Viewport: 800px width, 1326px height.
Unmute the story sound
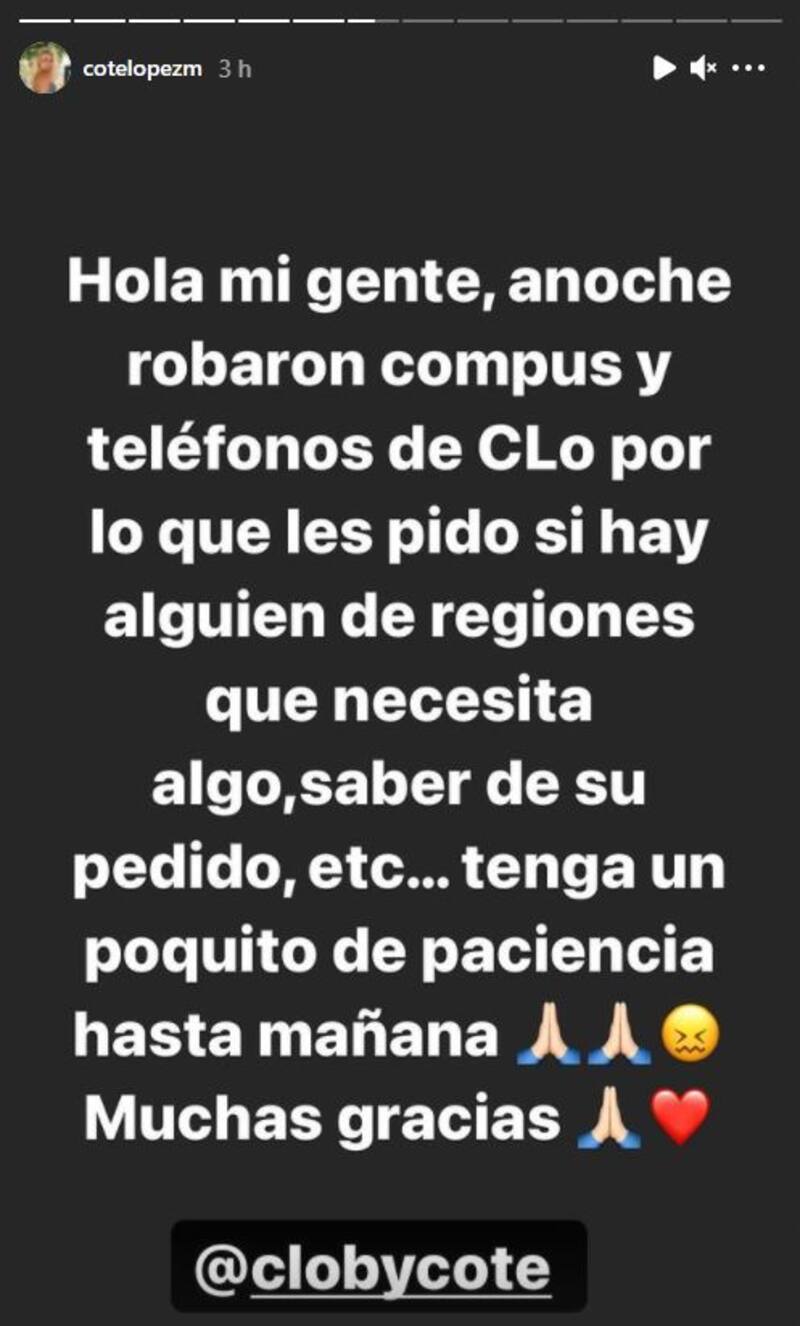pos(703,68)
